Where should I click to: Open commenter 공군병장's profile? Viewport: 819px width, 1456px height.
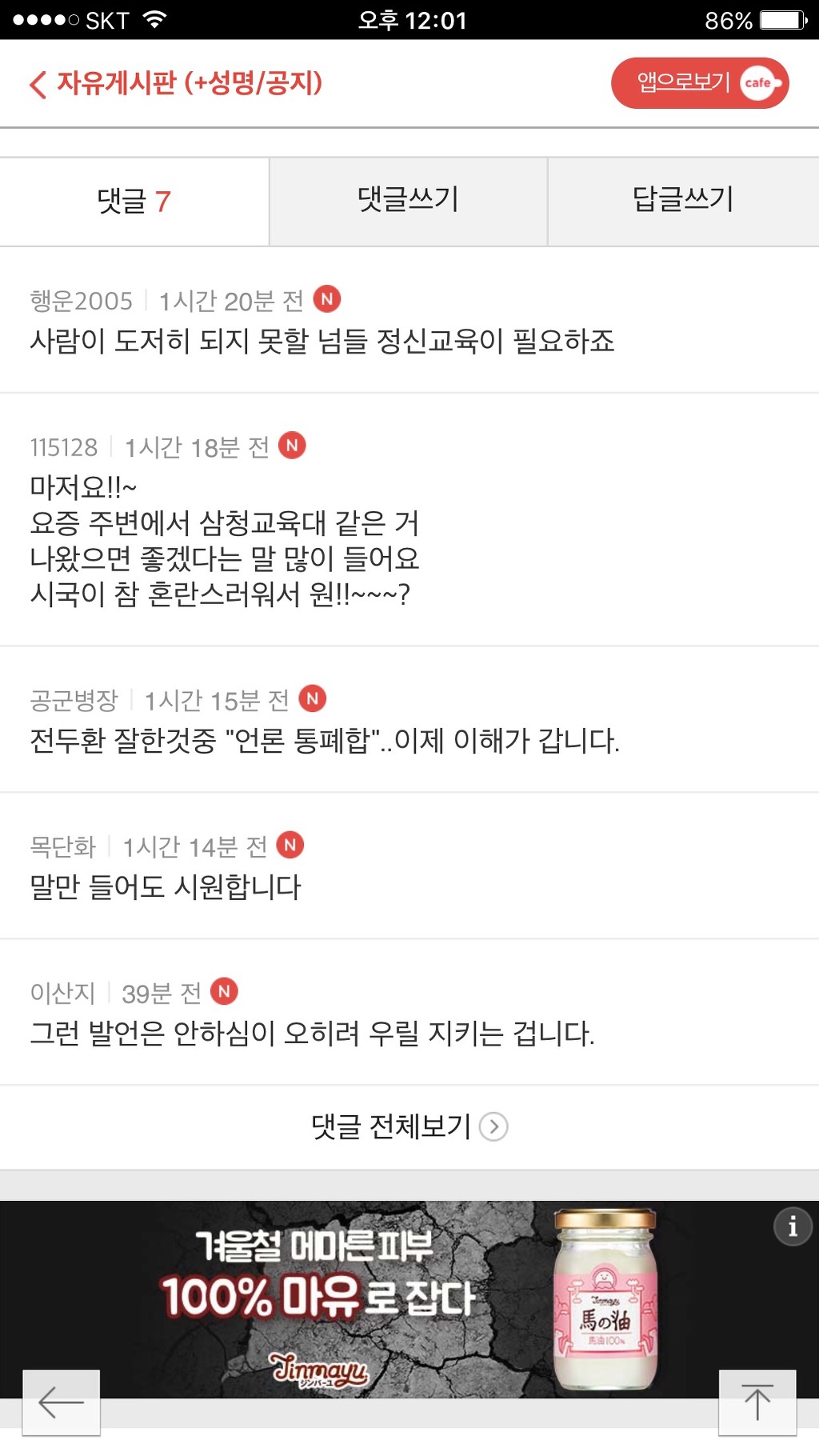coord(74,701)
